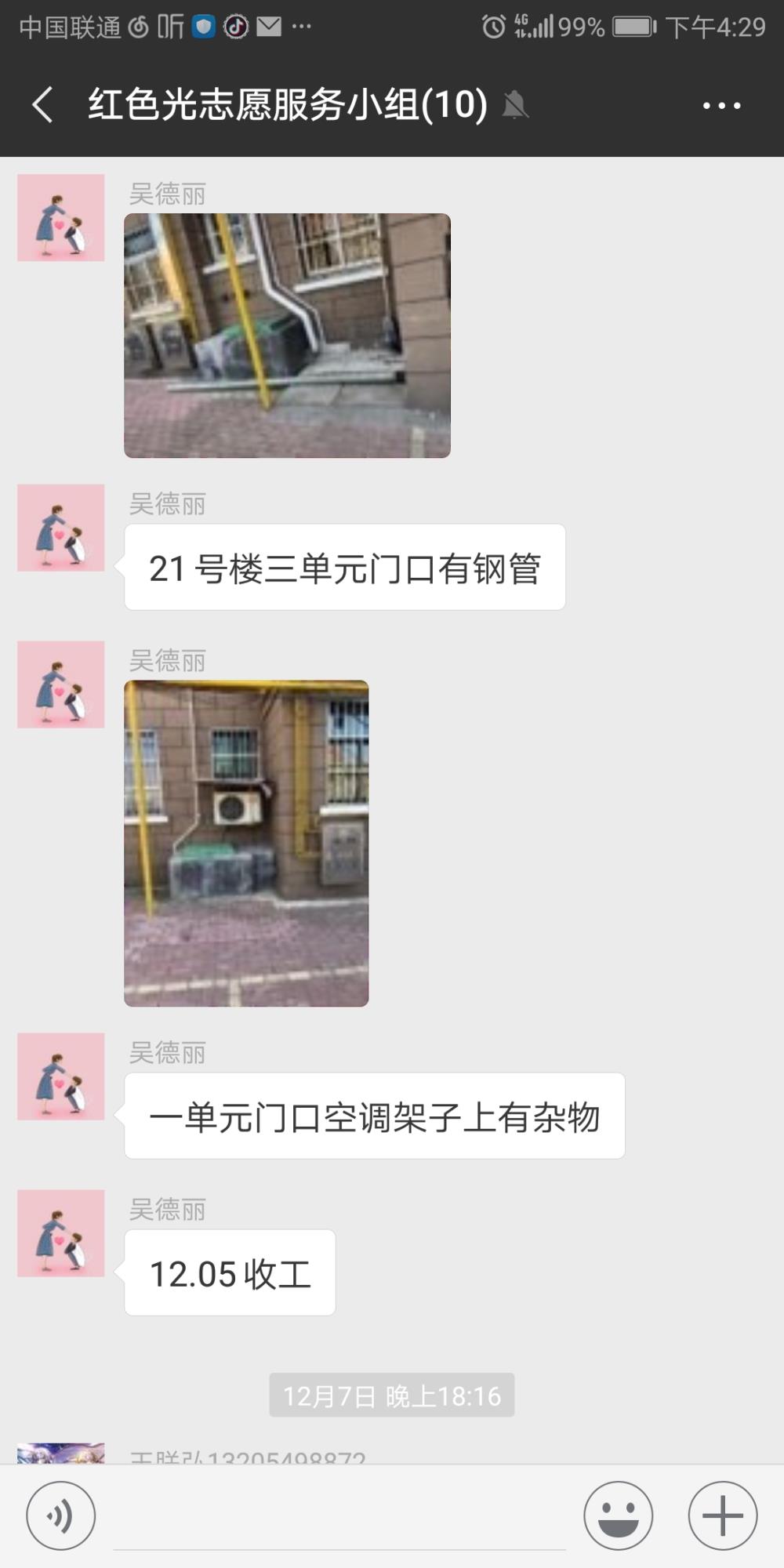The width and height of the screenshot is (784, 1568).
Task: Tap 吴德丽's avatar beside 12.05 收工
Action: coord(61,1233)
